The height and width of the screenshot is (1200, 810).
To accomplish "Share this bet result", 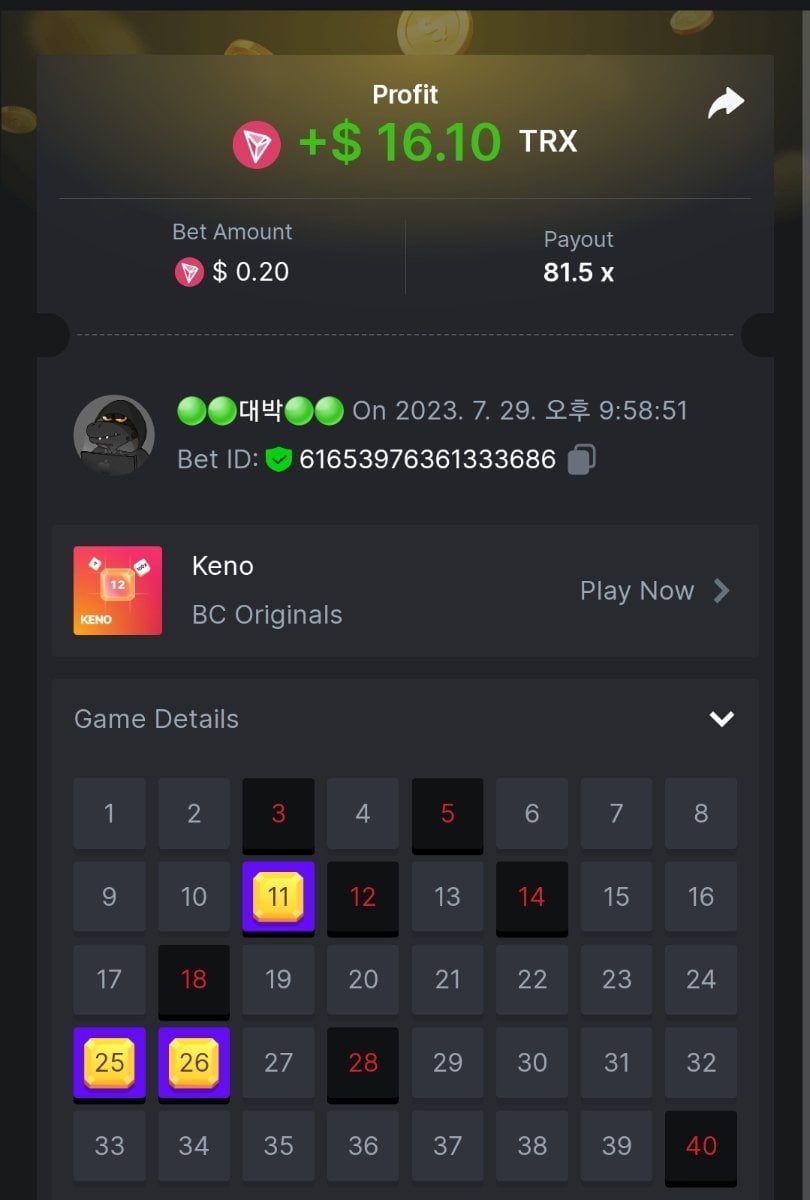I will point(726,103).
